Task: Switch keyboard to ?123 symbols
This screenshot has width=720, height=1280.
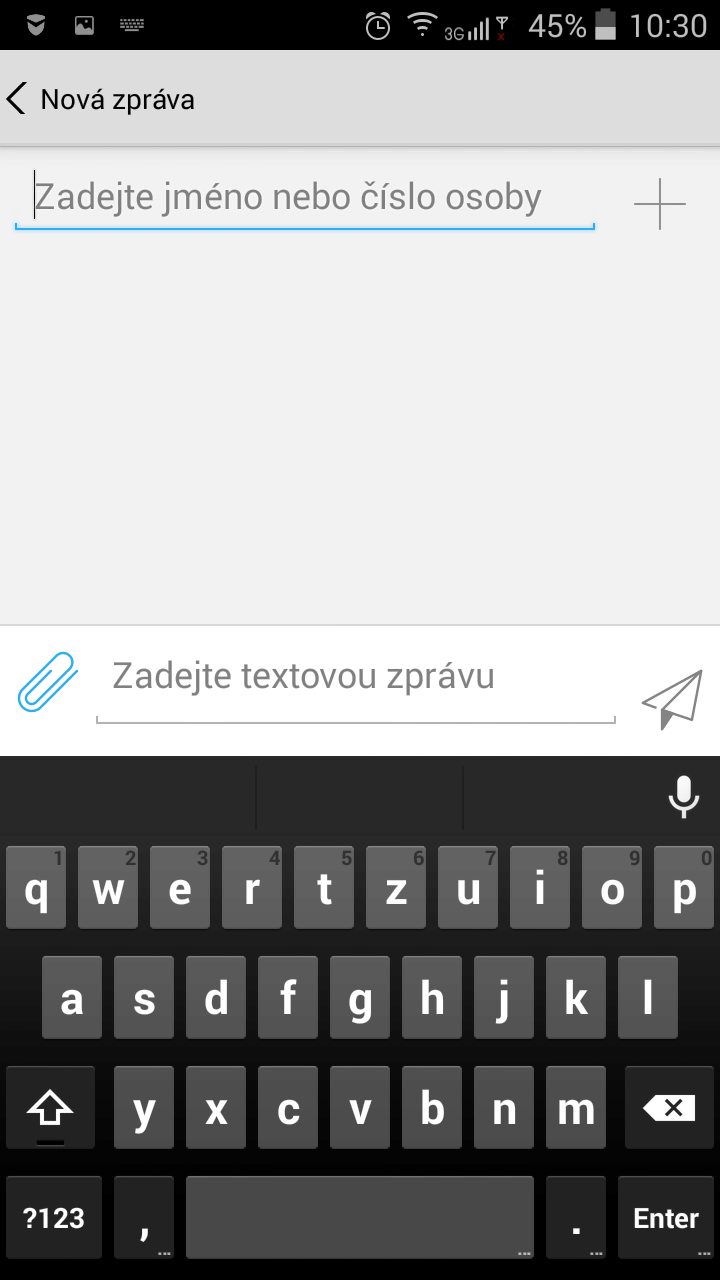Action: click(54, 1217)
